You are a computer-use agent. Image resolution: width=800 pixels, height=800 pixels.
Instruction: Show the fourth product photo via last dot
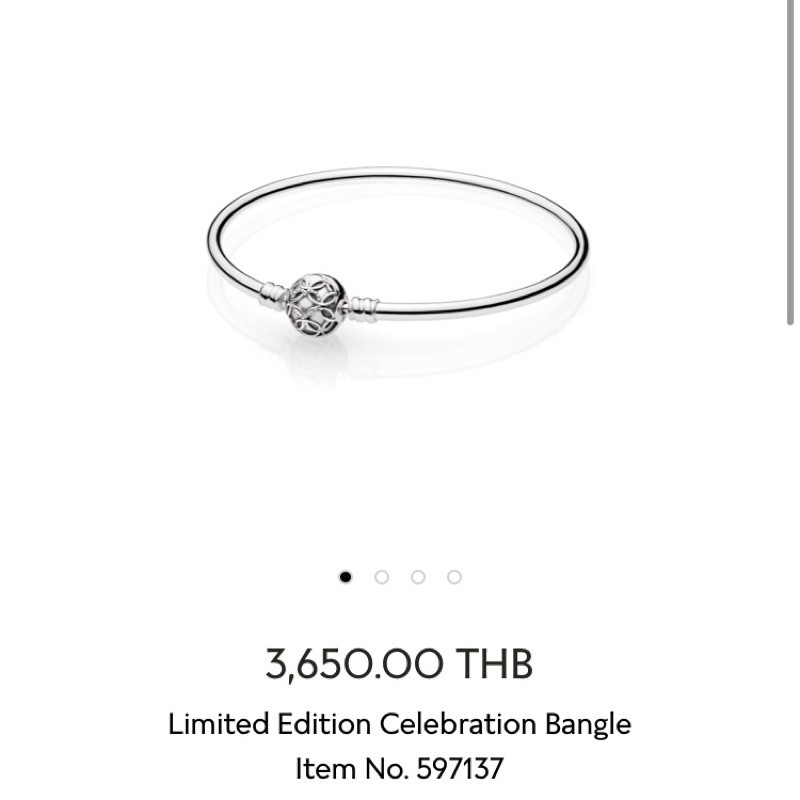pos(454,577)
